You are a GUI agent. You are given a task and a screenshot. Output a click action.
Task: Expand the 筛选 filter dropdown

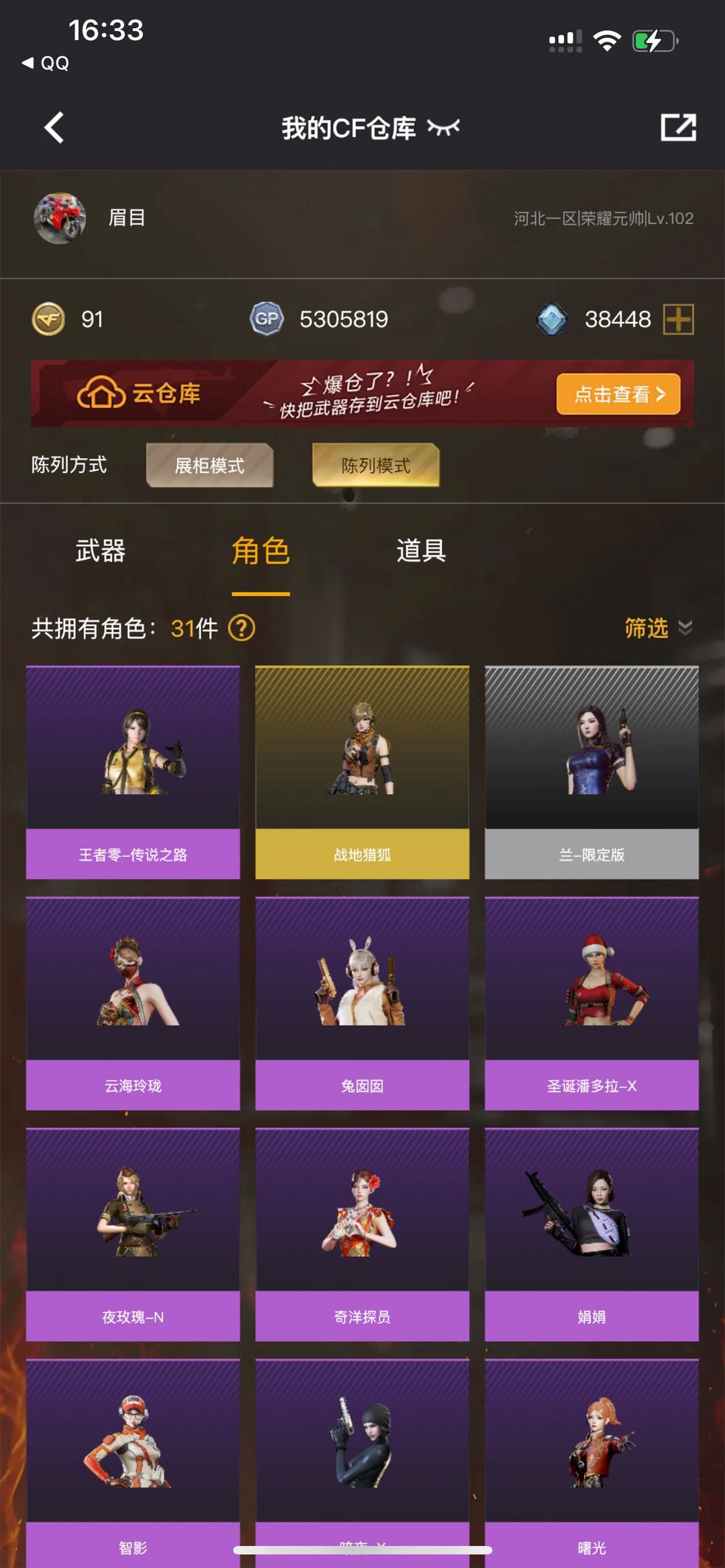658,628
